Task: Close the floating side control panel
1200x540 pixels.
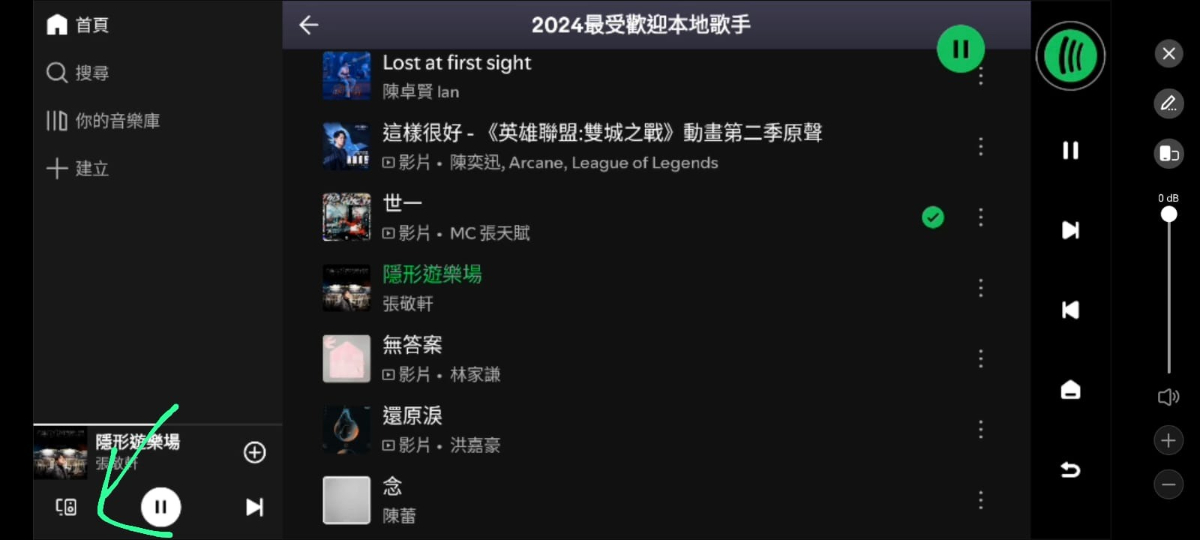Action: (1168, 54)
